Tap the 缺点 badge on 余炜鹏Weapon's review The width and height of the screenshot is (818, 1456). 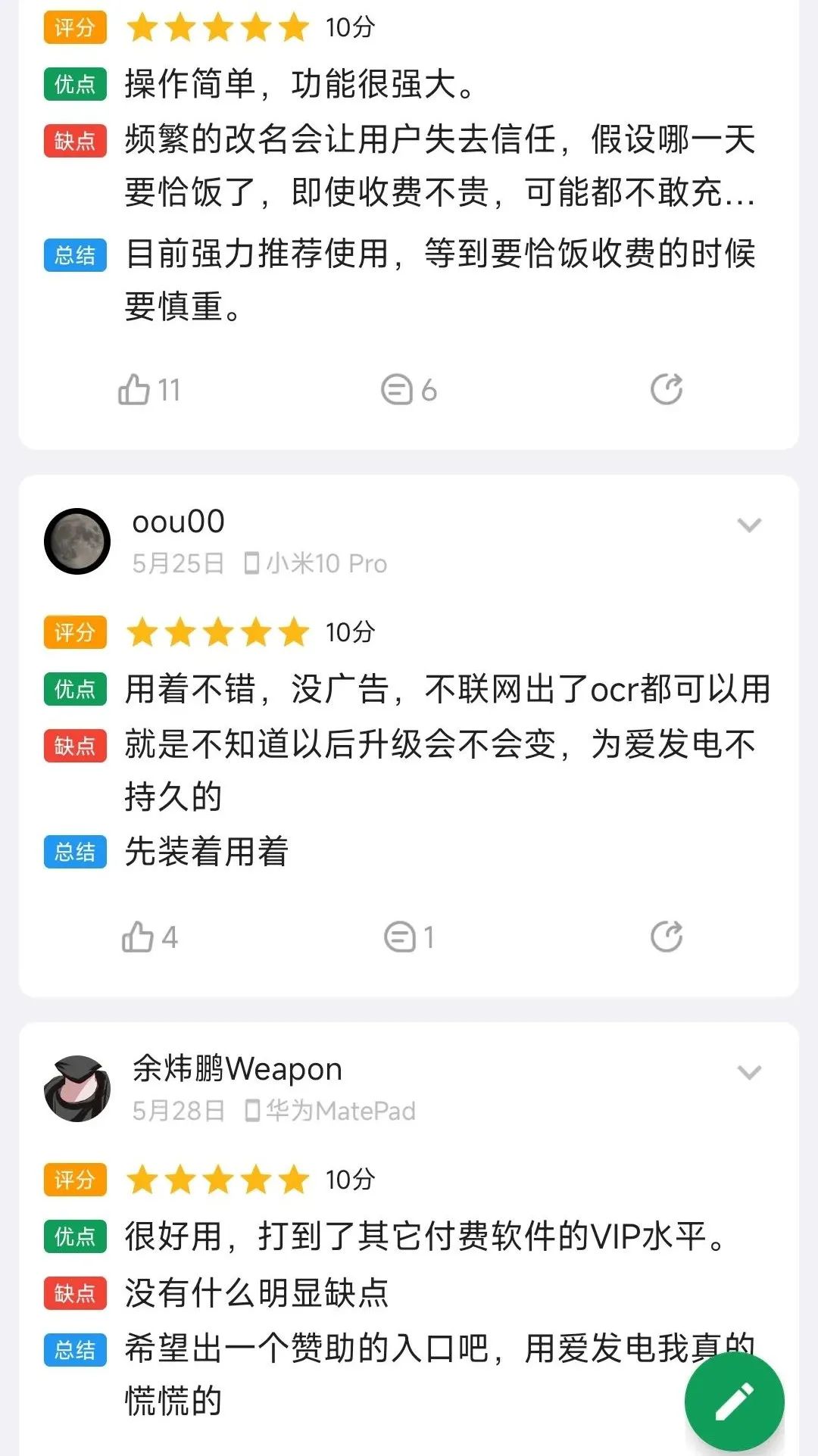coord(75,1295)
